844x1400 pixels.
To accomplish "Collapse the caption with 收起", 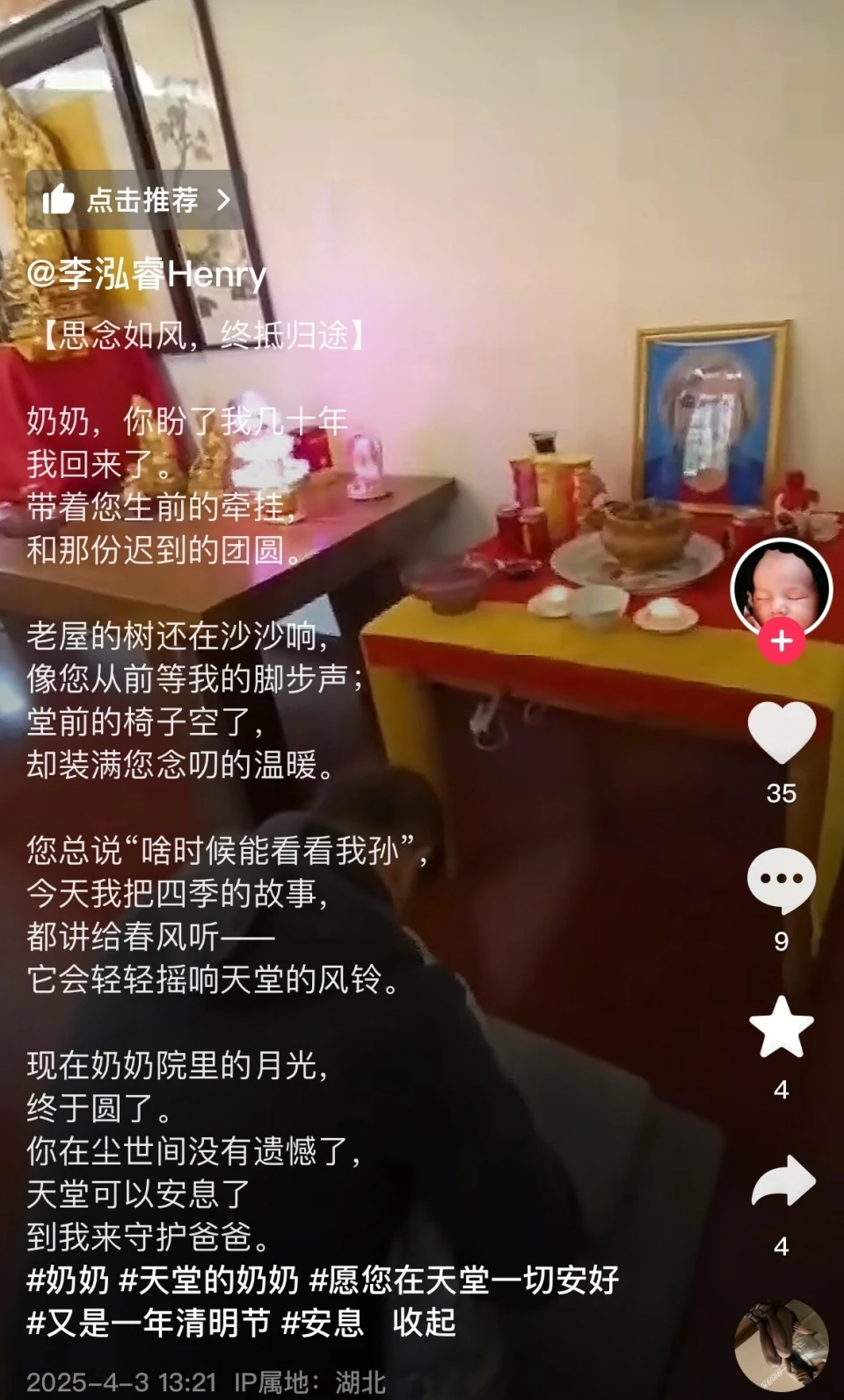I will pos(424,1323).
